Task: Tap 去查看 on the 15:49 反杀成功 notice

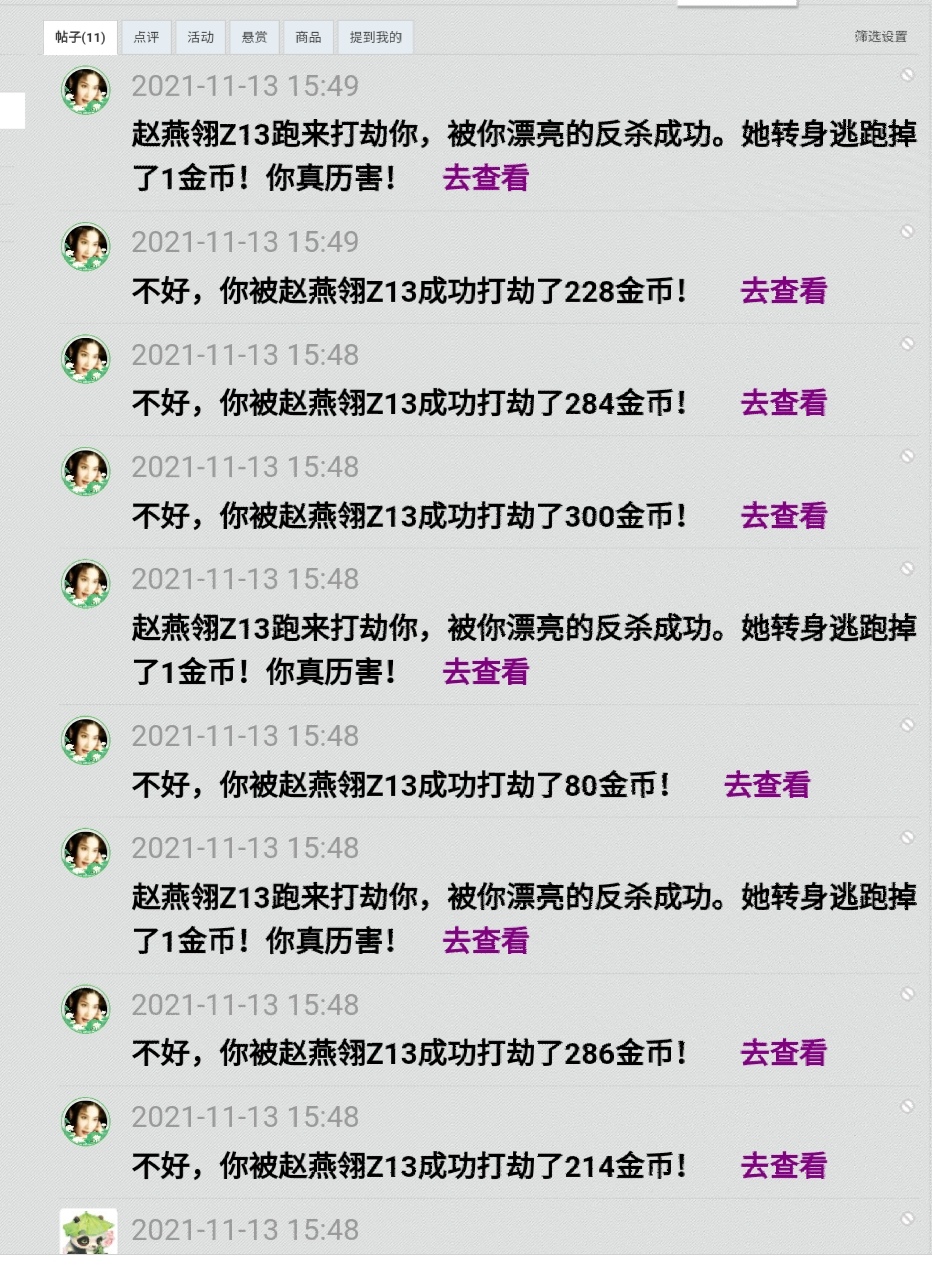Action: 485,178
